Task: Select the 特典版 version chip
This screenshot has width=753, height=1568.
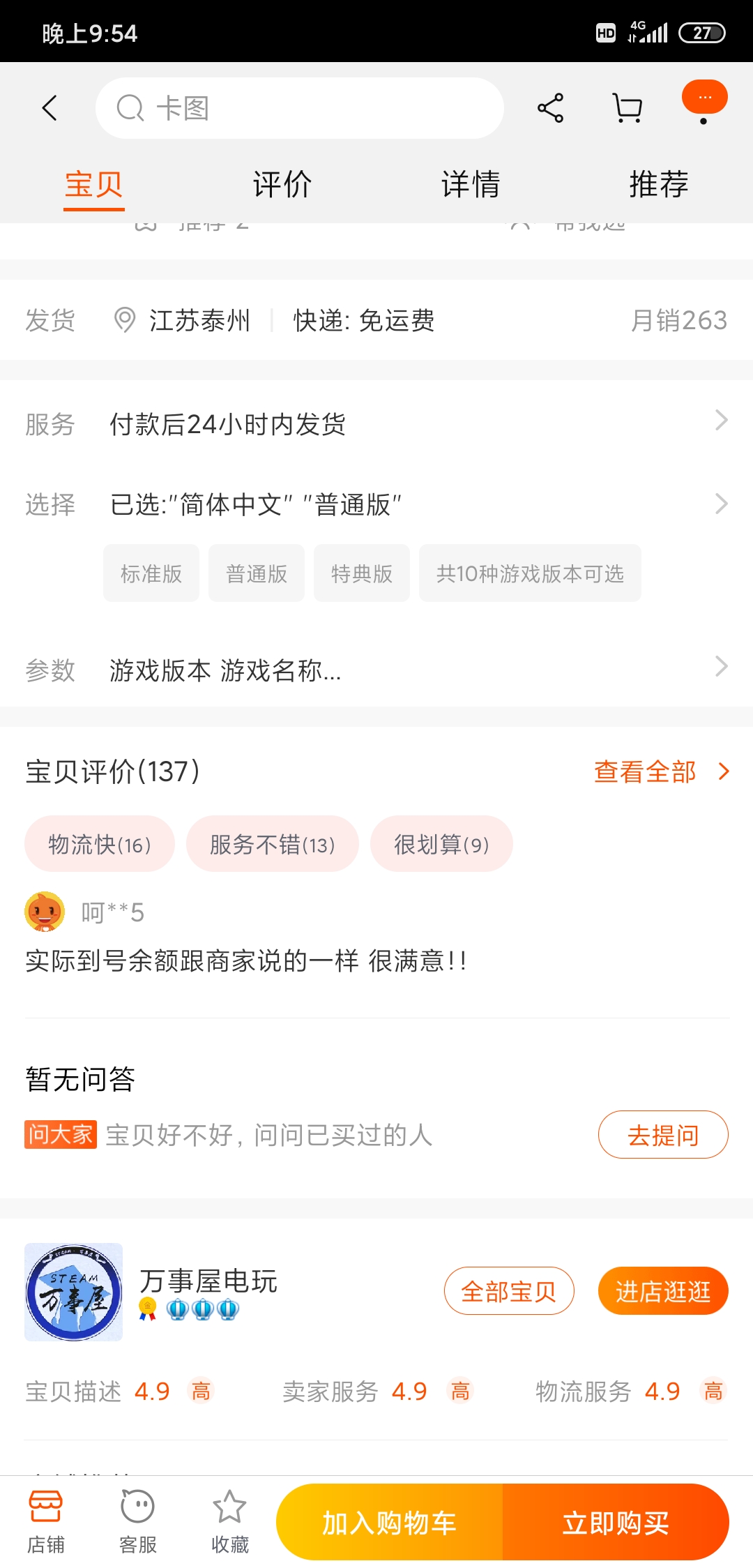Action: 361,573
